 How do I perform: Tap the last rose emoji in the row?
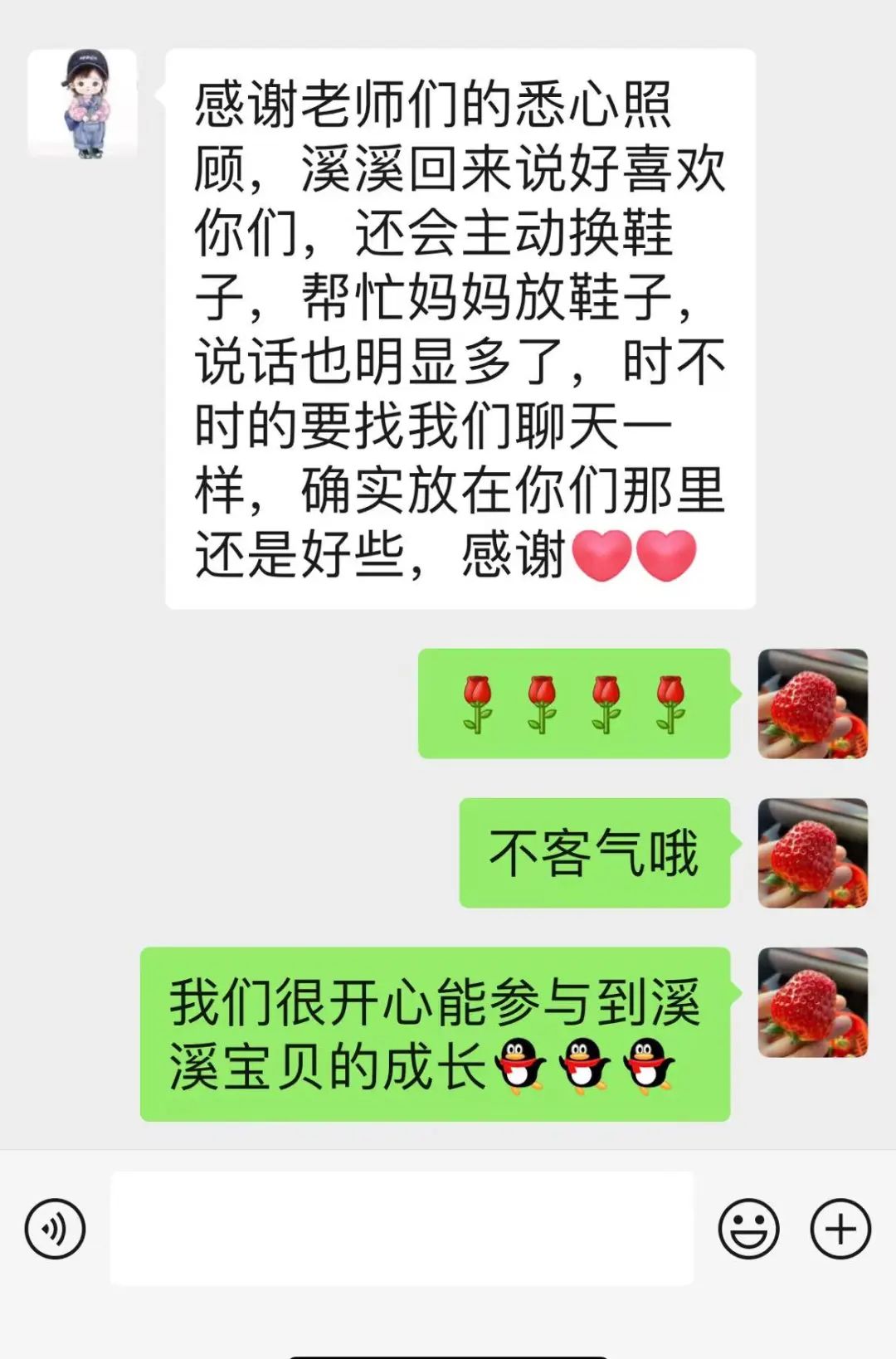tap(672, 704)
